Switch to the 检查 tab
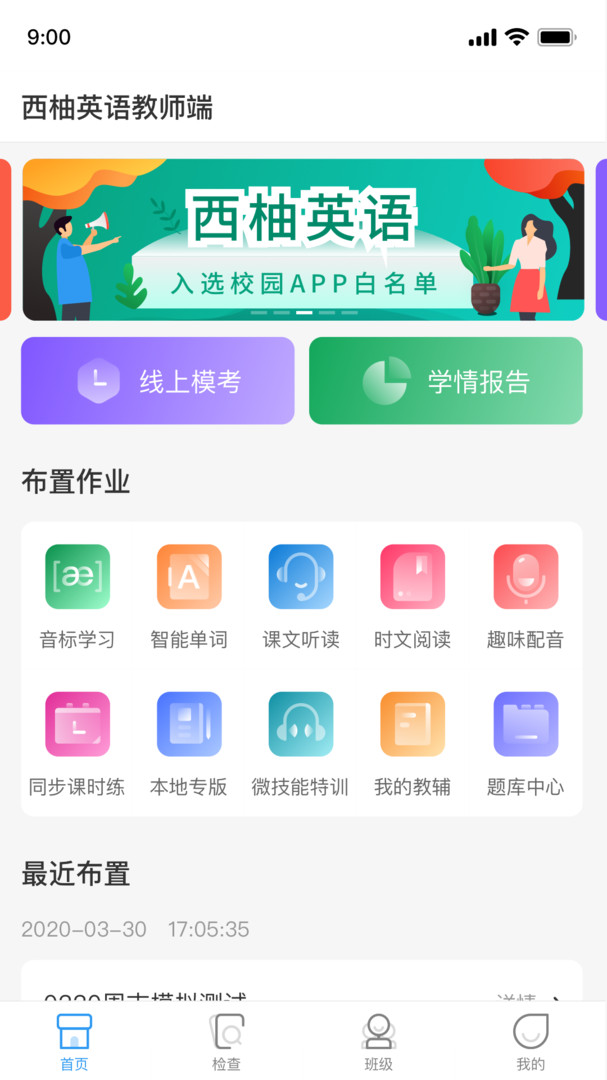 pyautogui.click(x=227, y=1042)
